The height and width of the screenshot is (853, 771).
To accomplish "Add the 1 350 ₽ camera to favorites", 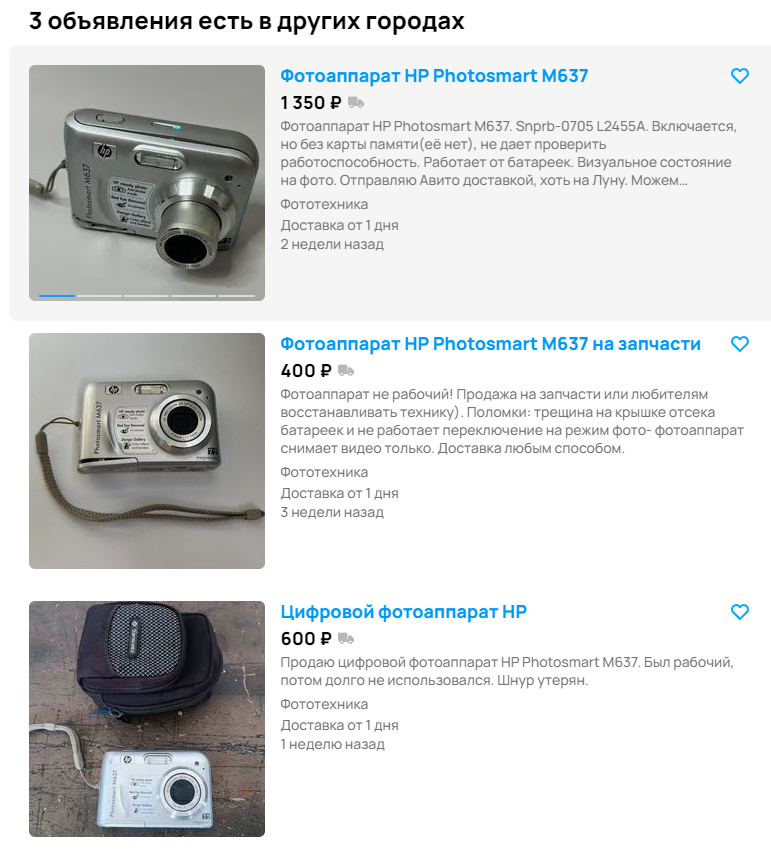I will pyautogui.click(x=740, y=76).
